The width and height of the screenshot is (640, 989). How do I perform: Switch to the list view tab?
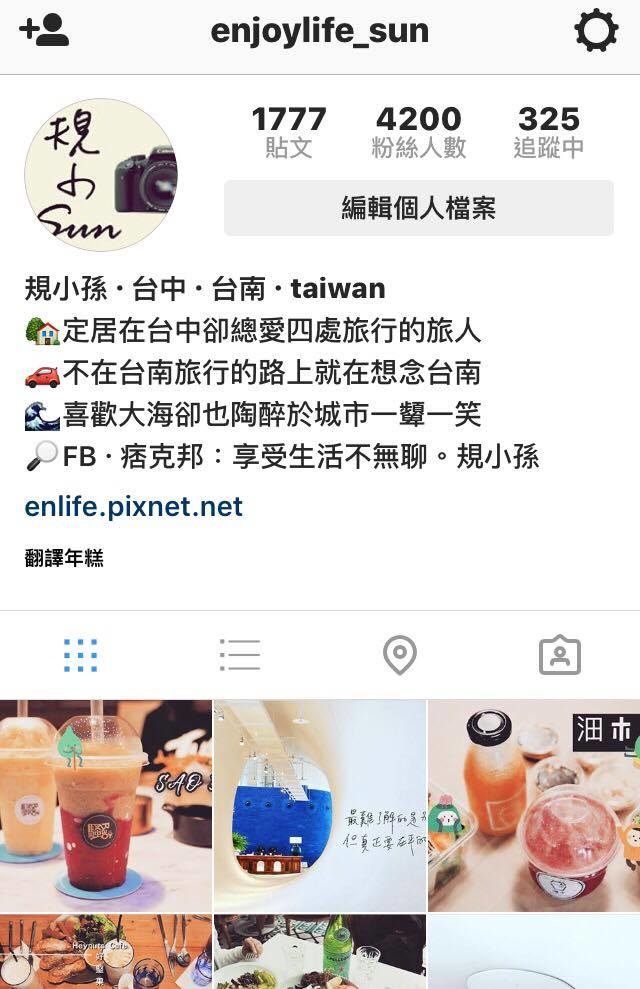click(x=240, y=655)
